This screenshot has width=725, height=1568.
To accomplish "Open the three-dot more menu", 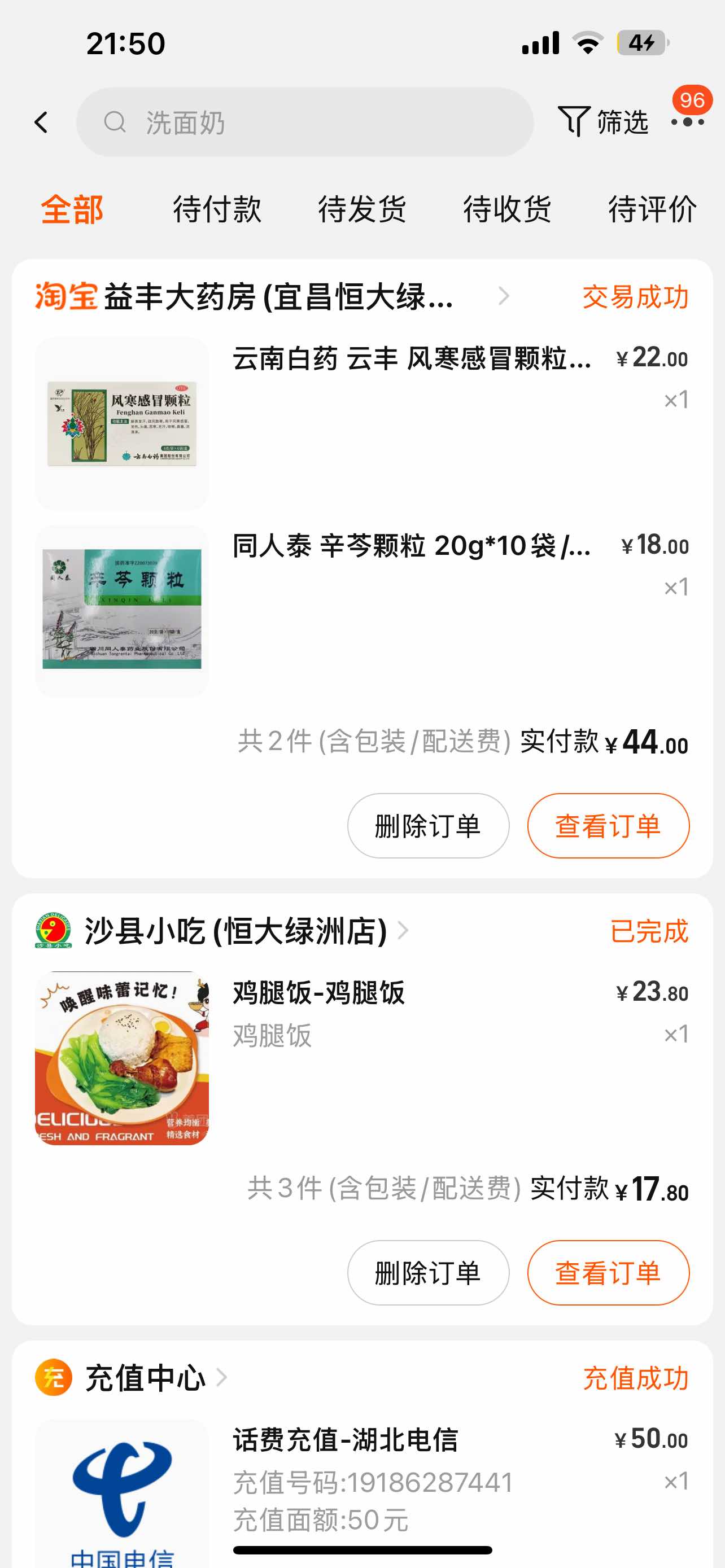I will (x=687, y=122).
